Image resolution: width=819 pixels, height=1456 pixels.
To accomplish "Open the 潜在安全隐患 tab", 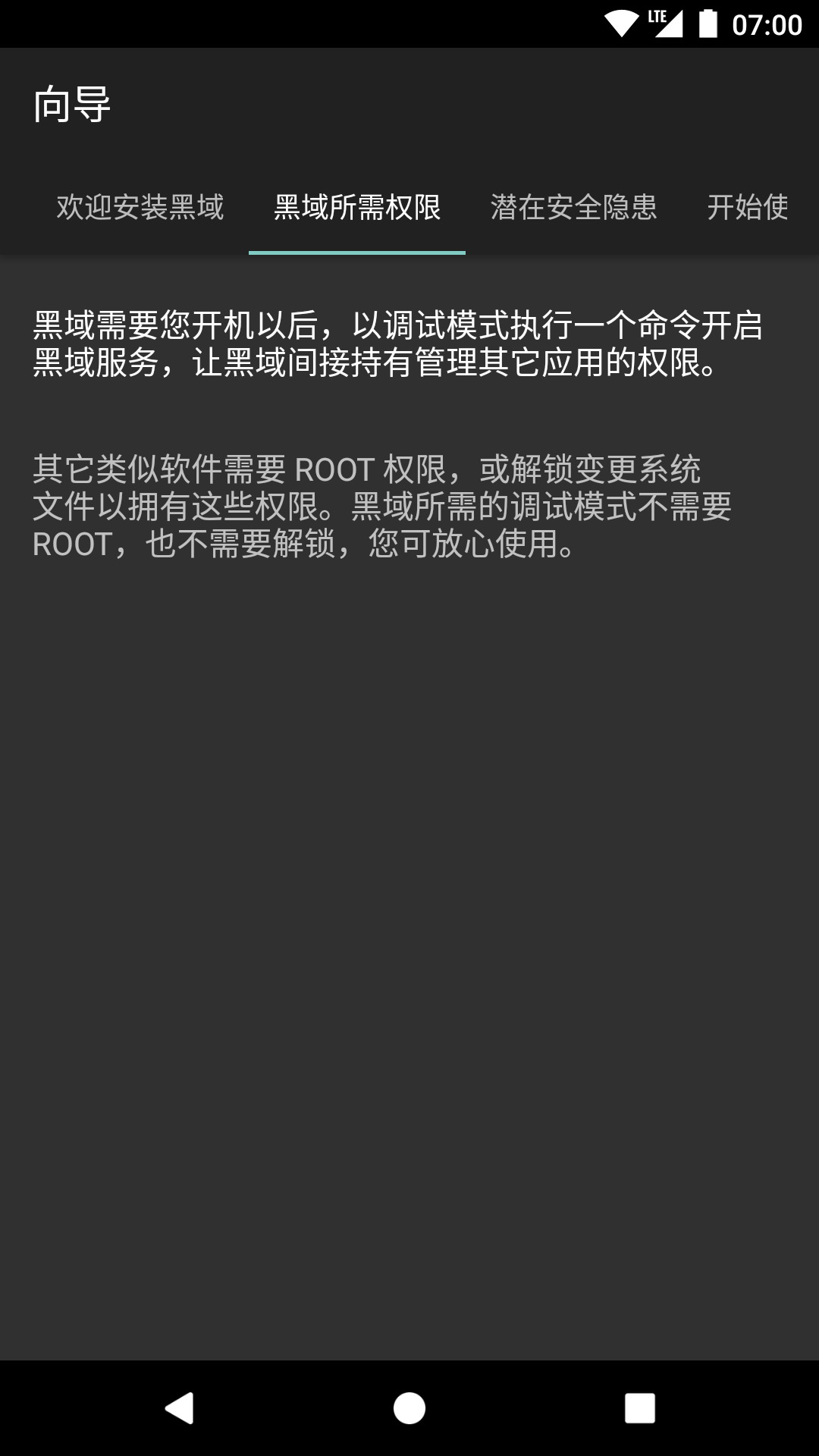I will [574, 207].
